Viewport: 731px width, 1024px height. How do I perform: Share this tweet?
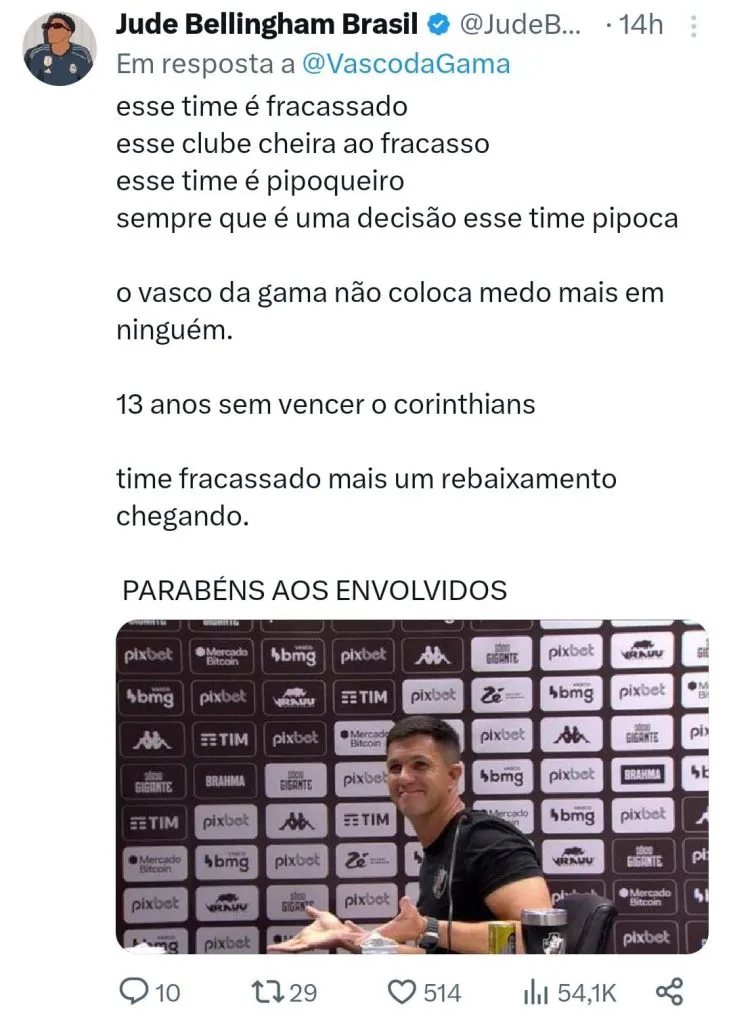(669, 992)
